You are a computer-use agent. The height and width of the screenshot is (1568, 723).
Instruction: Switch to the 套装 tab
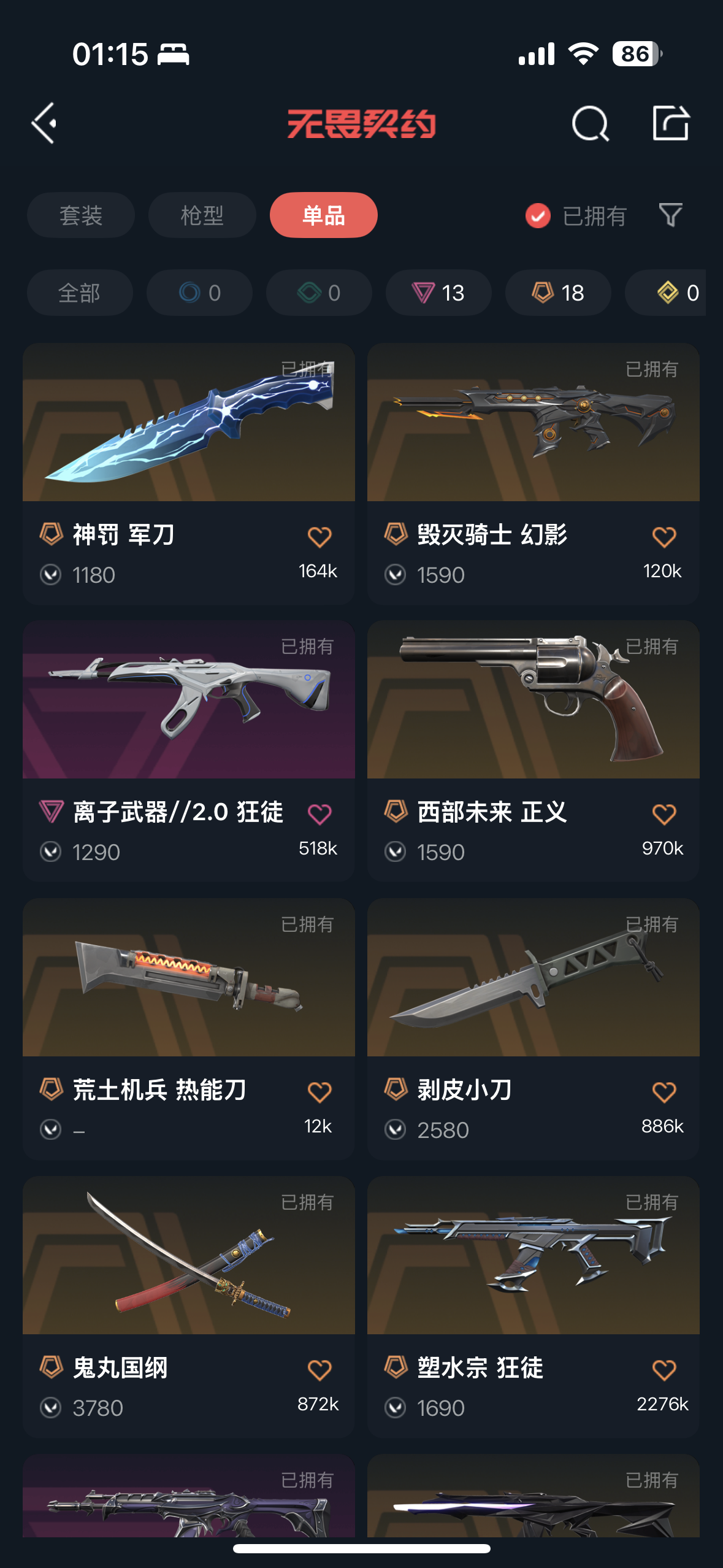tap(81, 215)
